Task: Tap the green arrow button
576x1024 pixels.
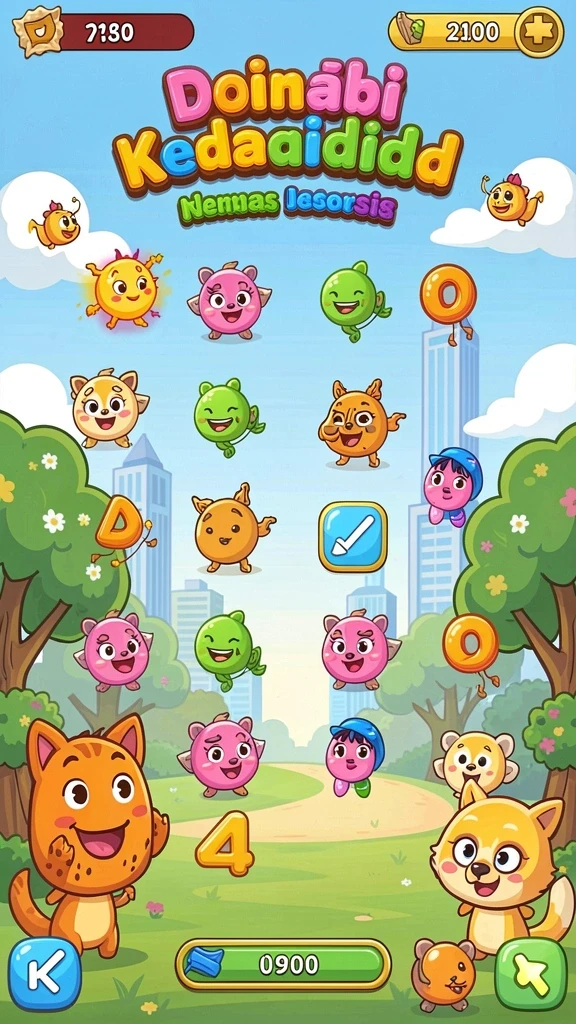Action: pos(530,974)
